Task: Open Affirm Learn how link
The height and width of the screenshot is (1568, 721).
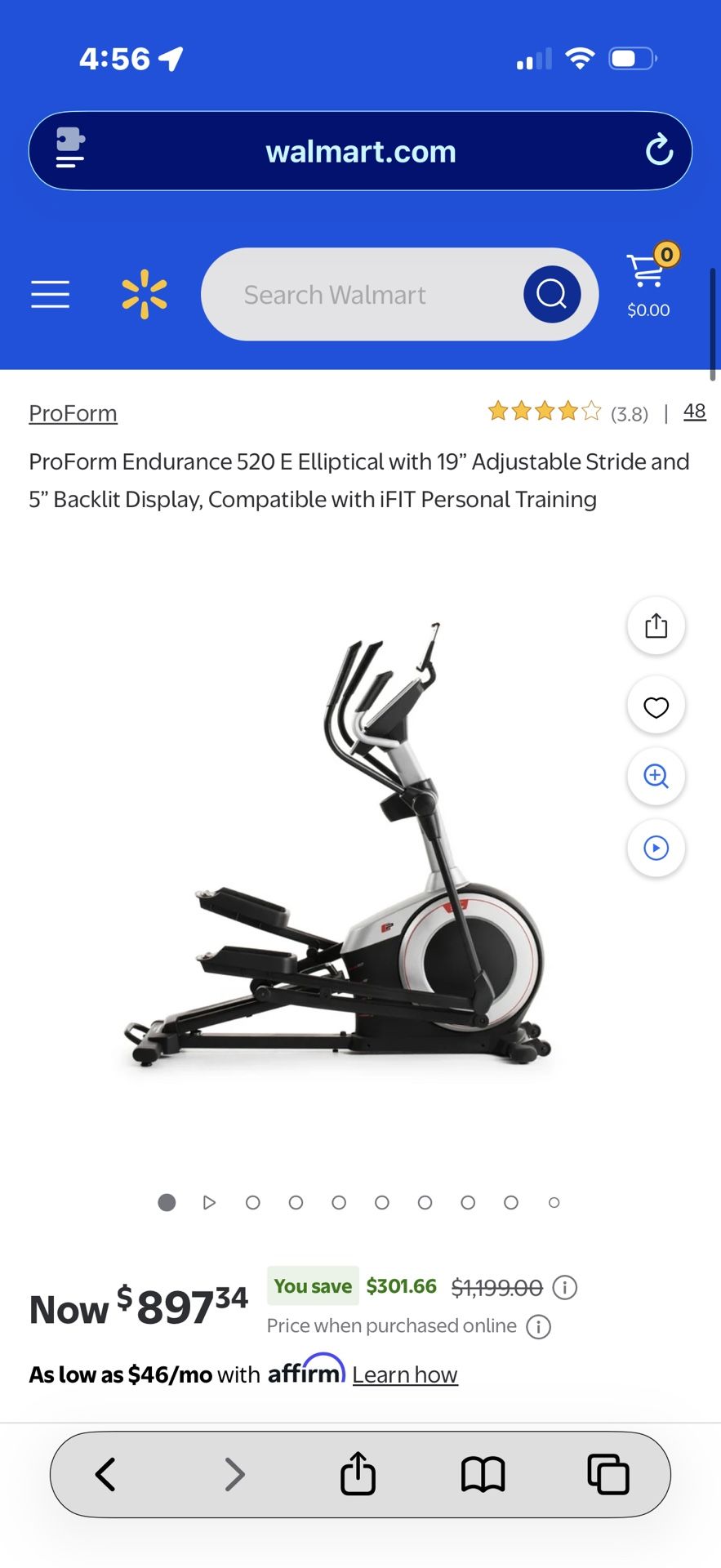Action: [x=405, y=1375]
